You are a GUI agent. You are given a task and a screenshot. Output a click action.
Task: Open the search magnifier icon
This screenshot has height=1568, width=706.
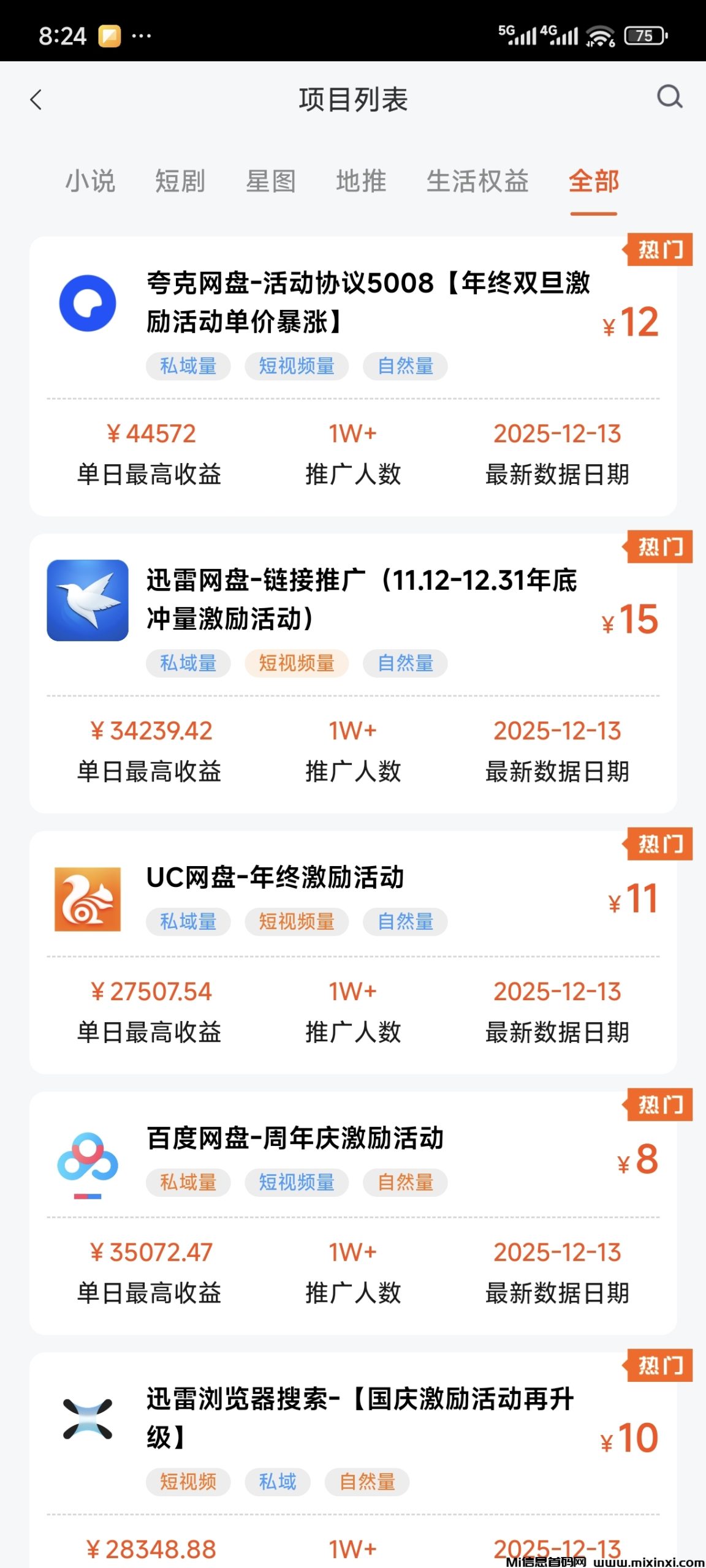[x=671, y=97]
